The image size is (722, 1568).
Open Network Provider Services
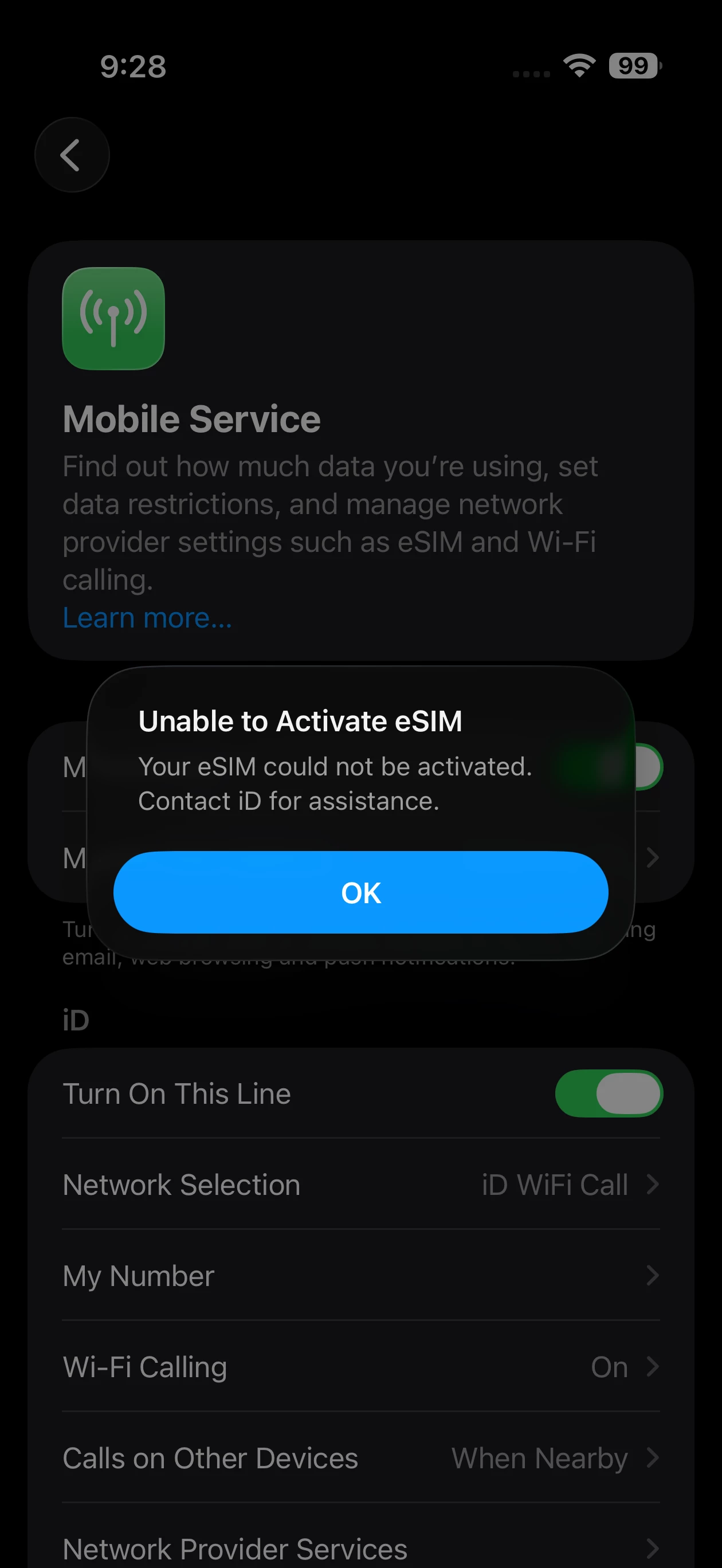coord(360,1546)
